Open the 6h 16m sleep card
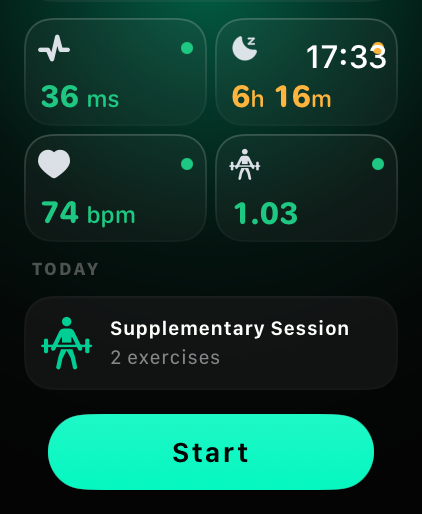The height and width of the screenshot is (514, 422). click(306, 72)
